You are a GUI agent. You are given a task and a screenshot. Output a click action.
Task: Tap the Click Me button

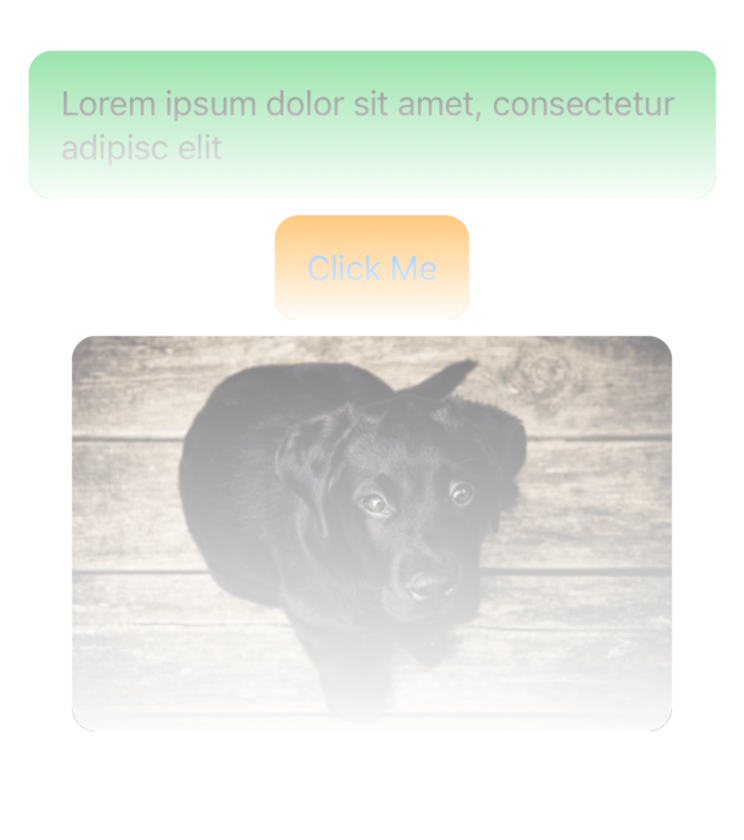coord(372,268)
